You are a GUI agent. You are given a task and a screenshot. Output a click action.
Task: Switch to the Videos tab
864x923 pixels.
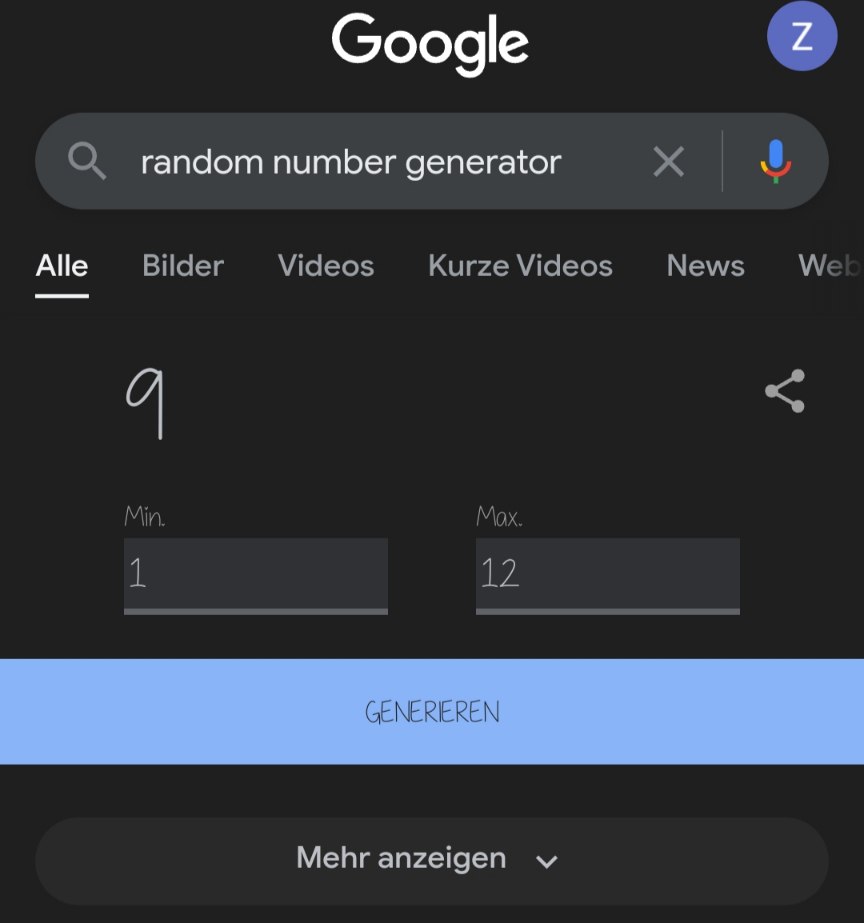[x=326, y=266]
